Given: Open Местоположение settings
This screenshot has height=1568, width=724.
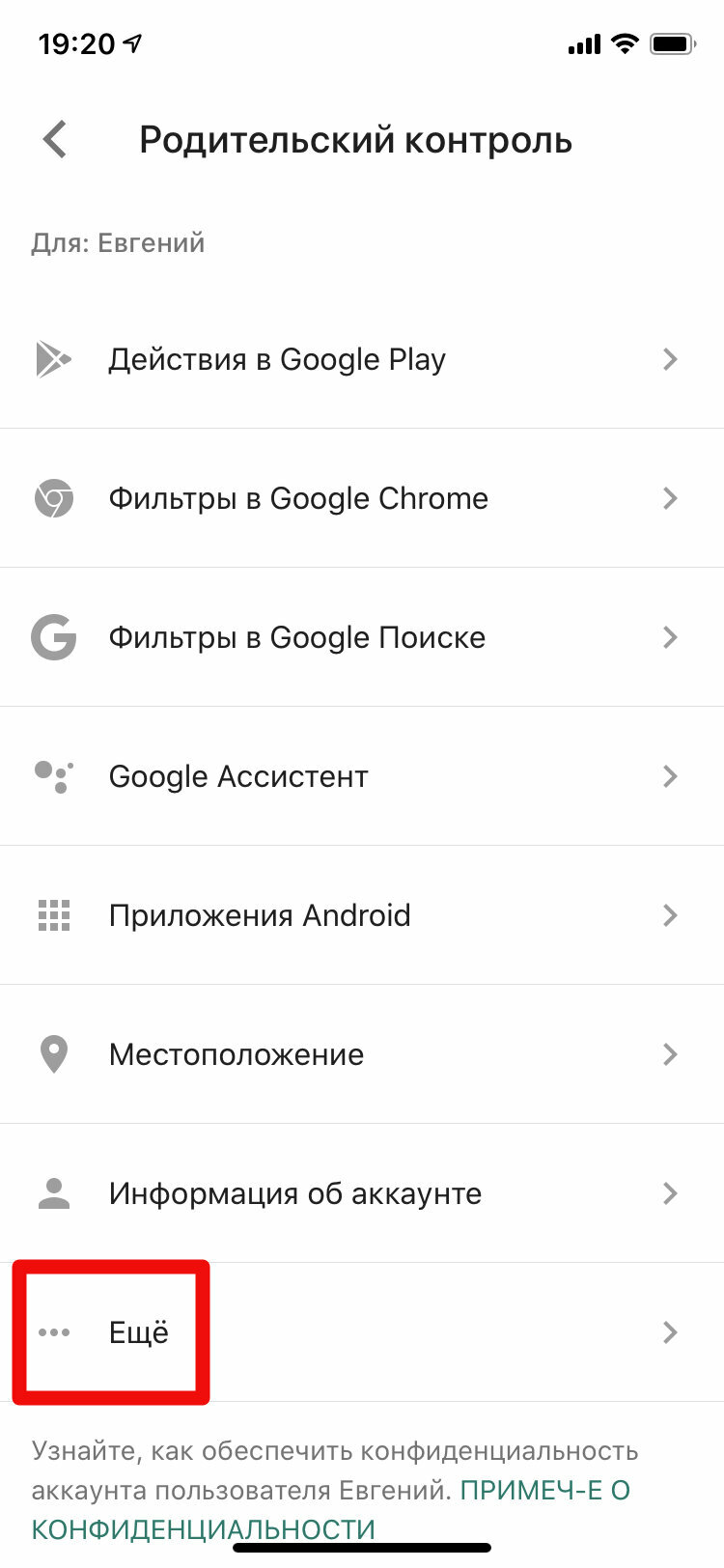Looking at the screenshot, I should coord(362,1054).
